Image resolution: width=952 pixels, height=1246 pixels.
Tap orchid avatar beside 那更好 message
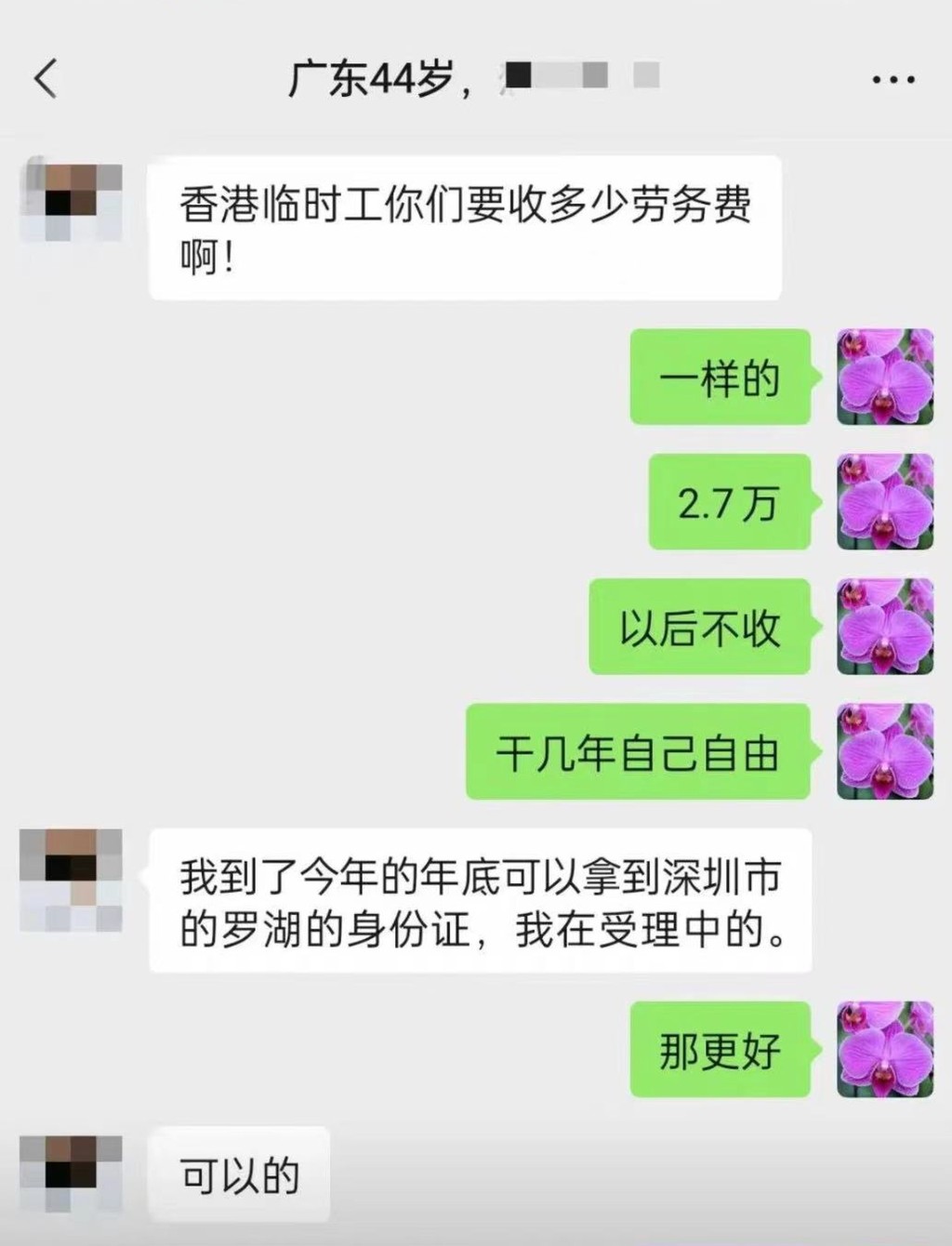click(x=885, y=1050)
